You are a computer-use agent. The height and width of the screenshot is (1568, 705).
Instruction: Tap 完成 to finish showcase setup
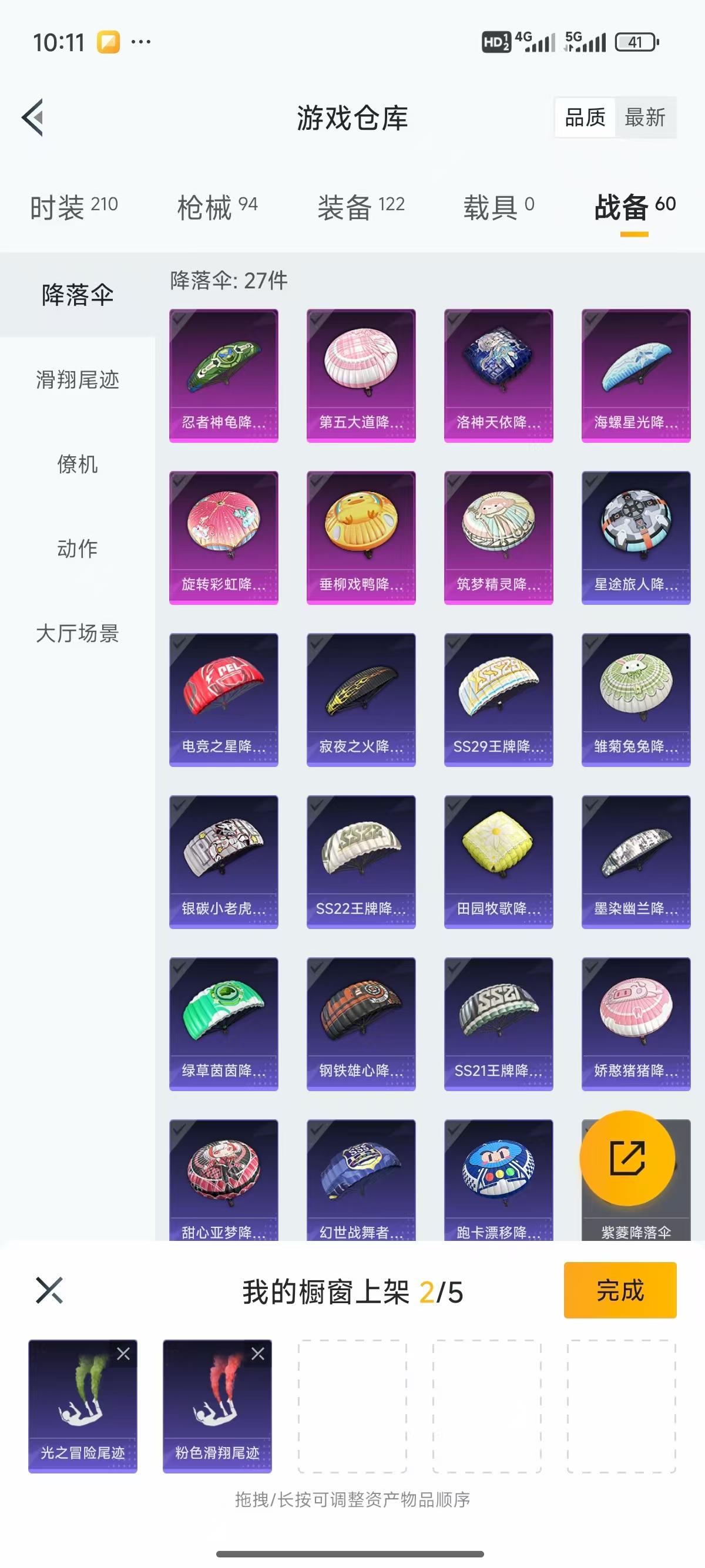tap(620, 1291)
